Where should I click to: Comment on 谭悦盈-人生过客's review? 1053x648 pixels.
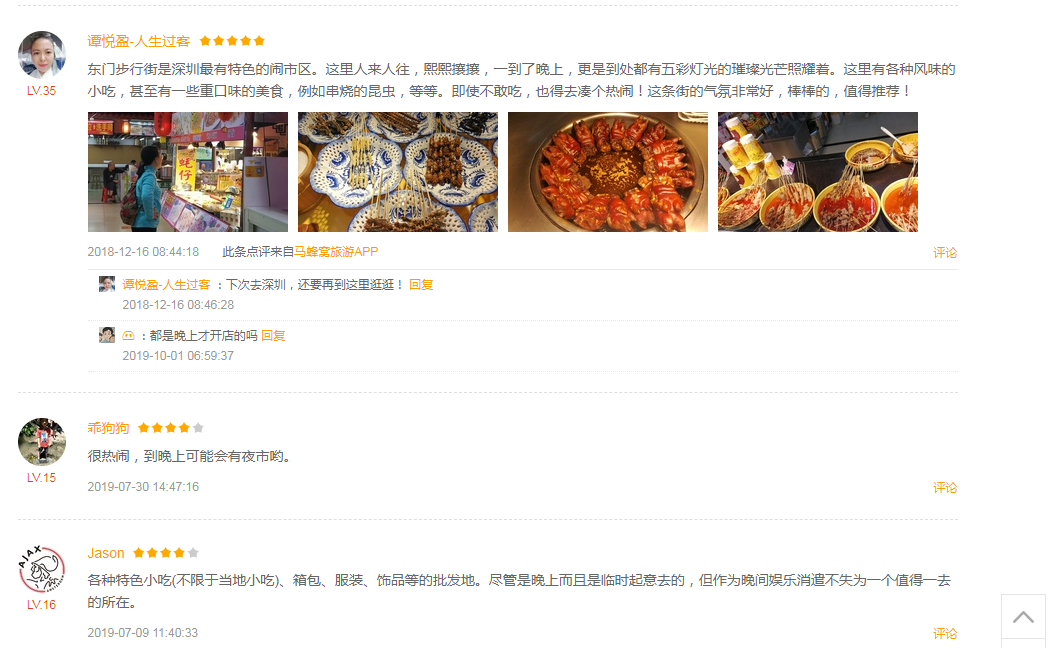945,253
